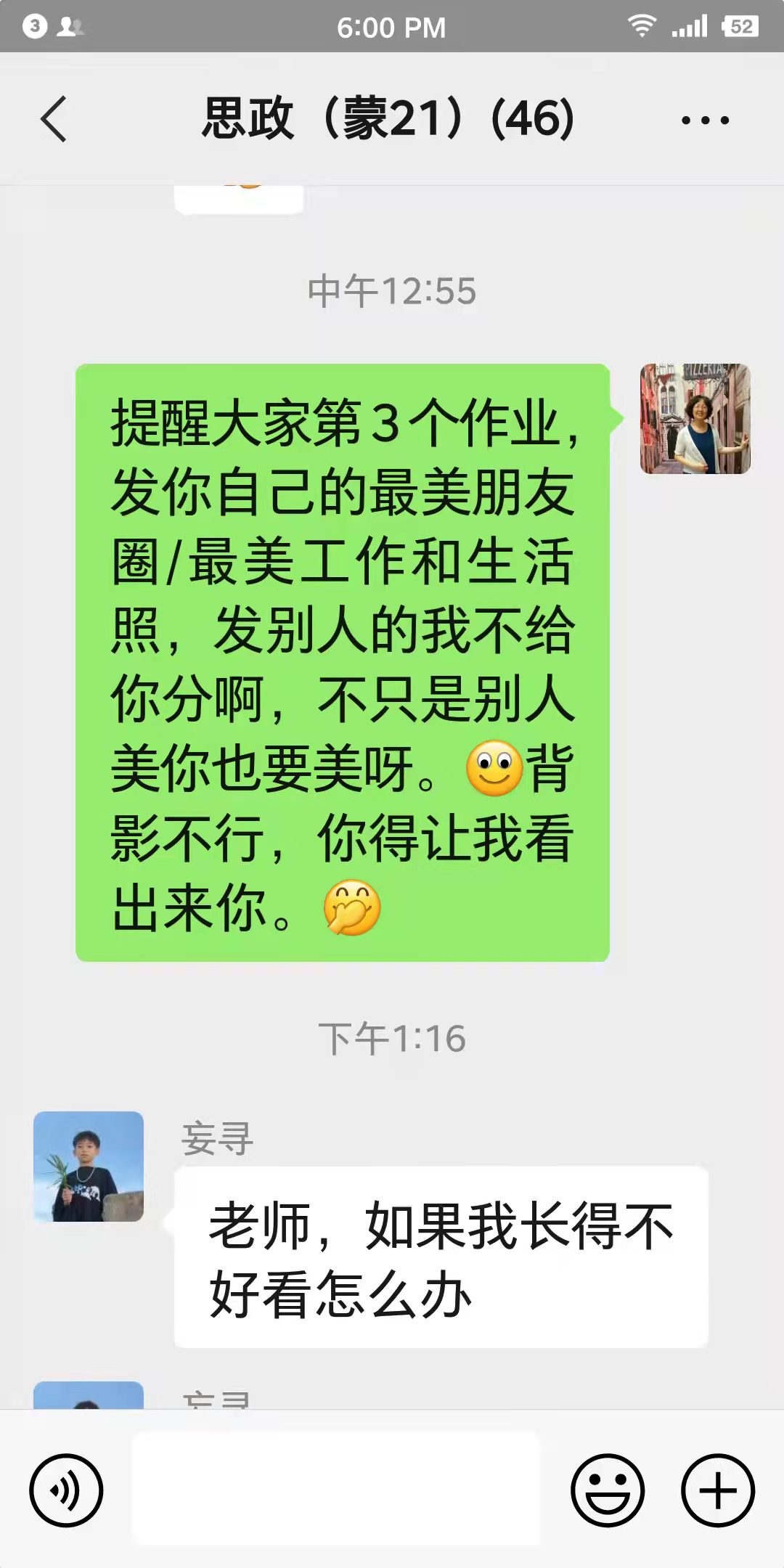The width and height of the screenshot is (784, 1568).
Task: Tap the message text field
Action: (335, 1488)
